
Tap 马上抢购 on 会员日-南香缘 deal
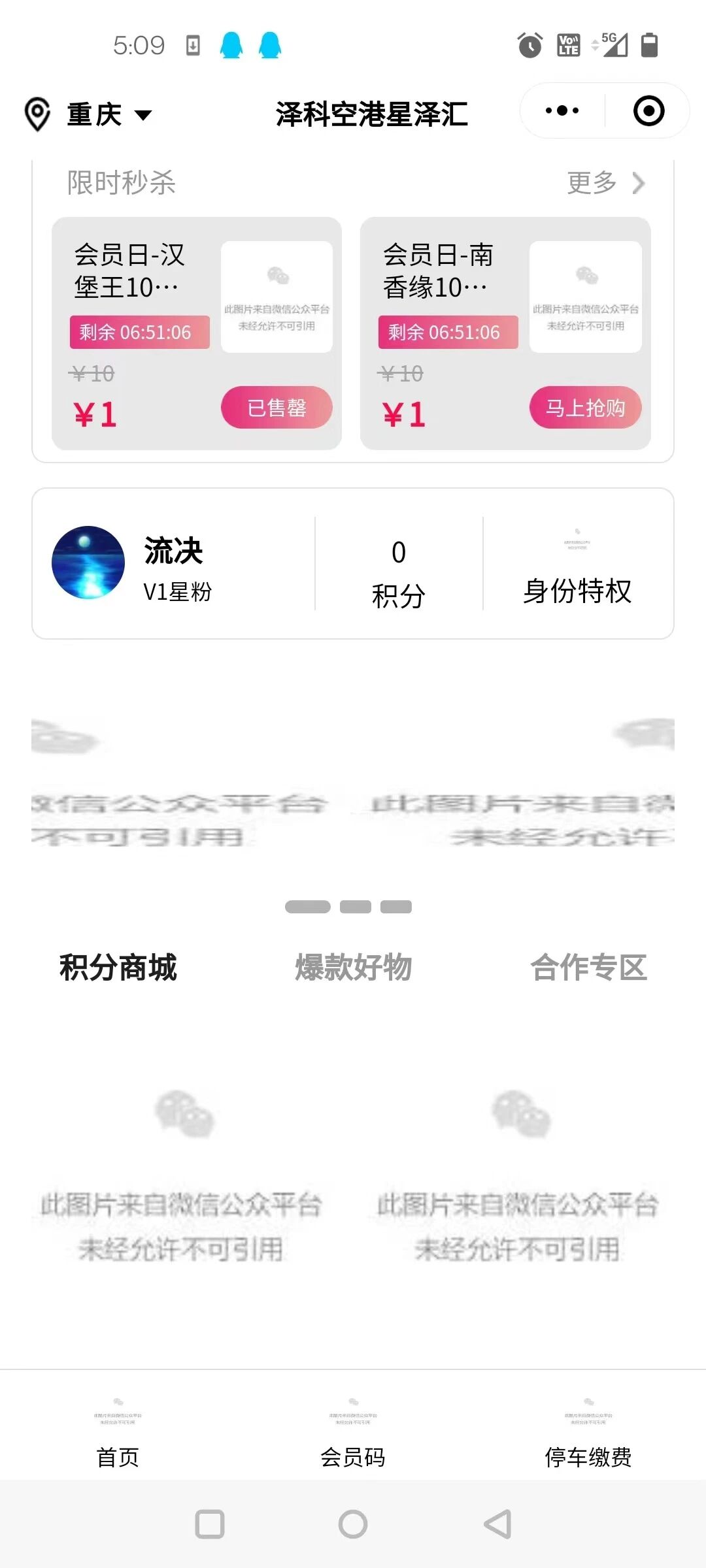[585, 408]
